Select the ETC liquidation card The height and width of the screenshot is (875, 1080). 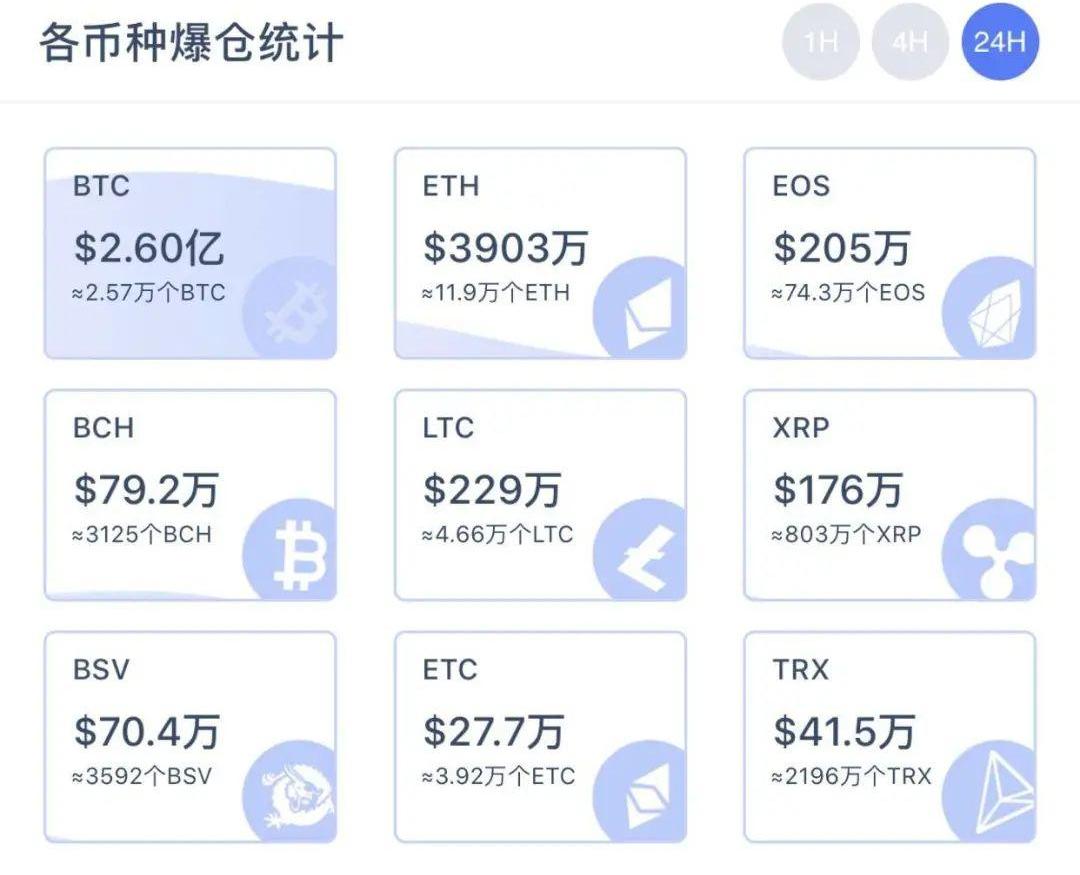540,737
